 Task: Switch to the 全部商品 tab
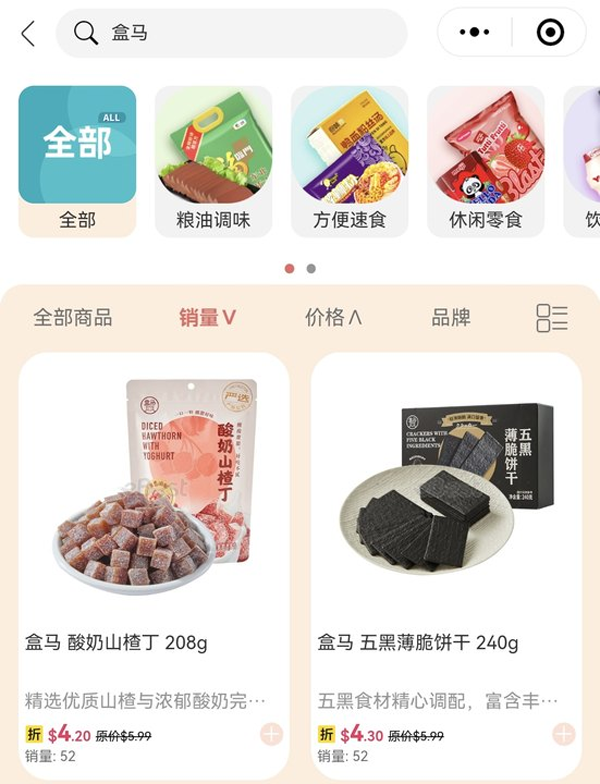pyautogui.click(x=73, y=318)
